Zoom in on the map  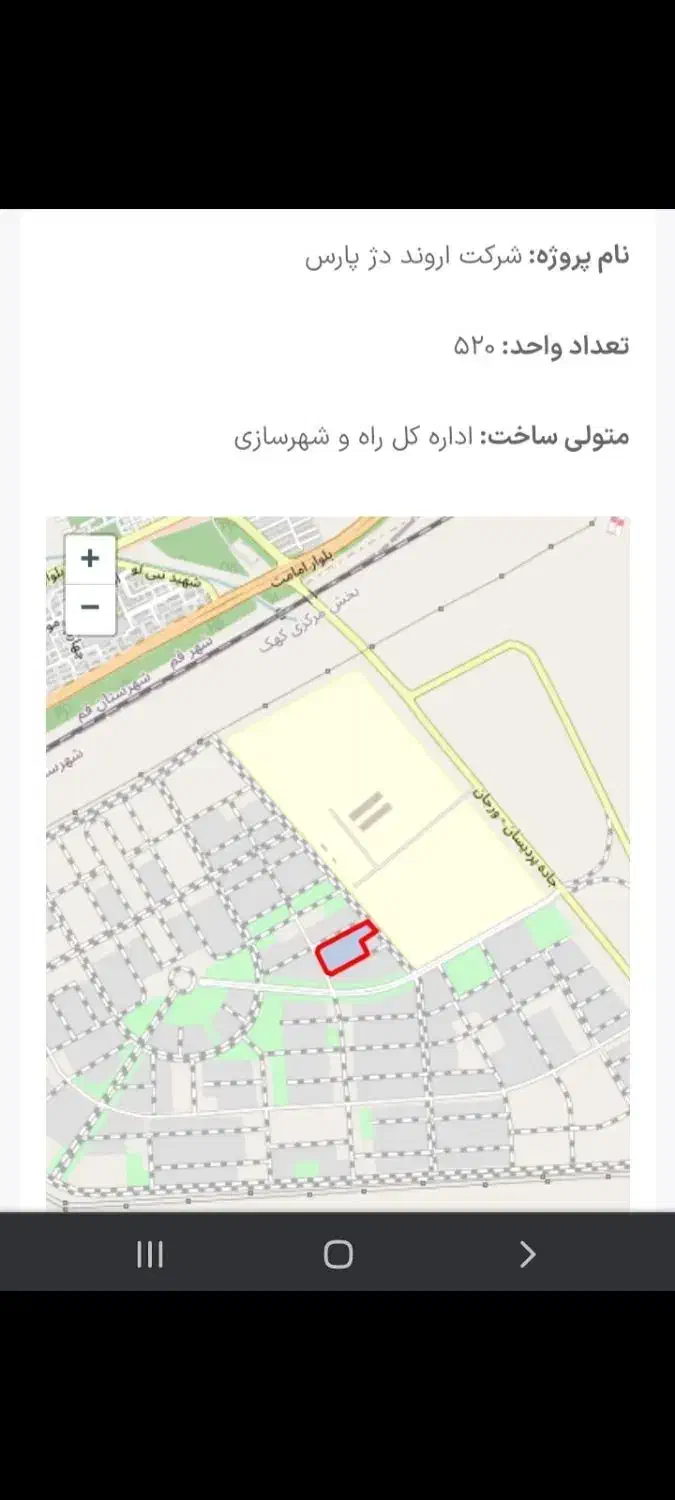(x=90, y=559)
